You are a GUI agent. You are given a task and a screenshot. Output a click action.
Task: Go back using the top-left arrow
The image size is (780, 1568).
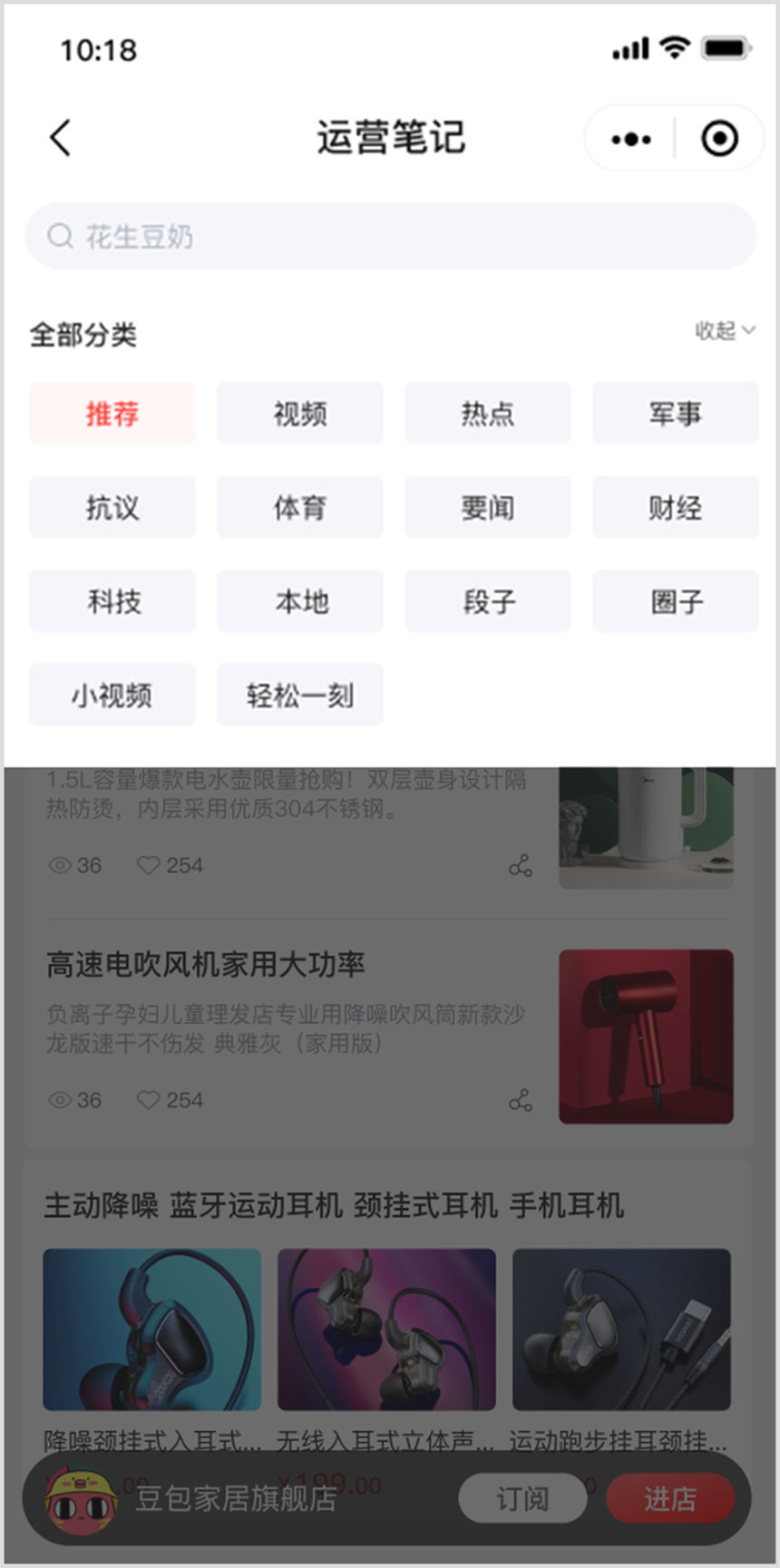[60, 139]
